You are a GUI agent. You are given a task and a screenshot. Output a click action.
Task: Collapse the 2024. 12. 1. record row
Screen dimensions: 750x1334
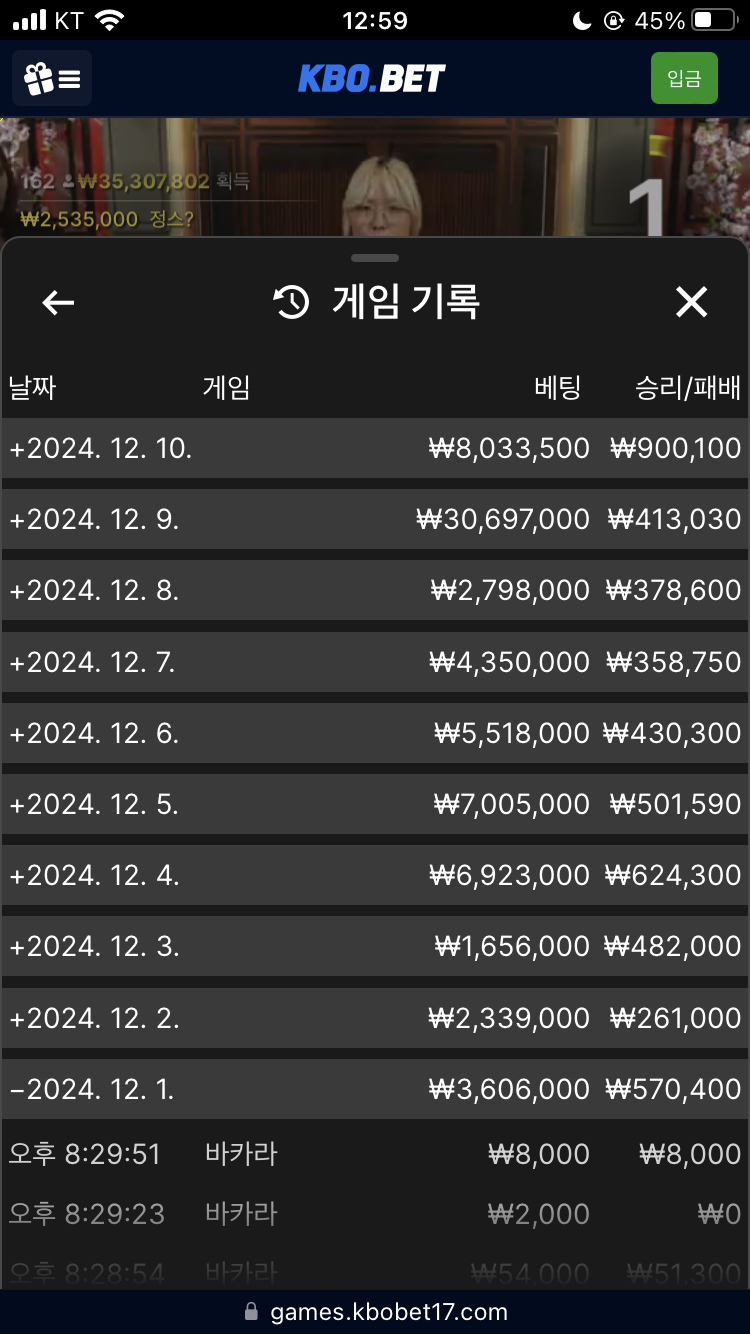pyautogui.click(x=375, y=1089)
